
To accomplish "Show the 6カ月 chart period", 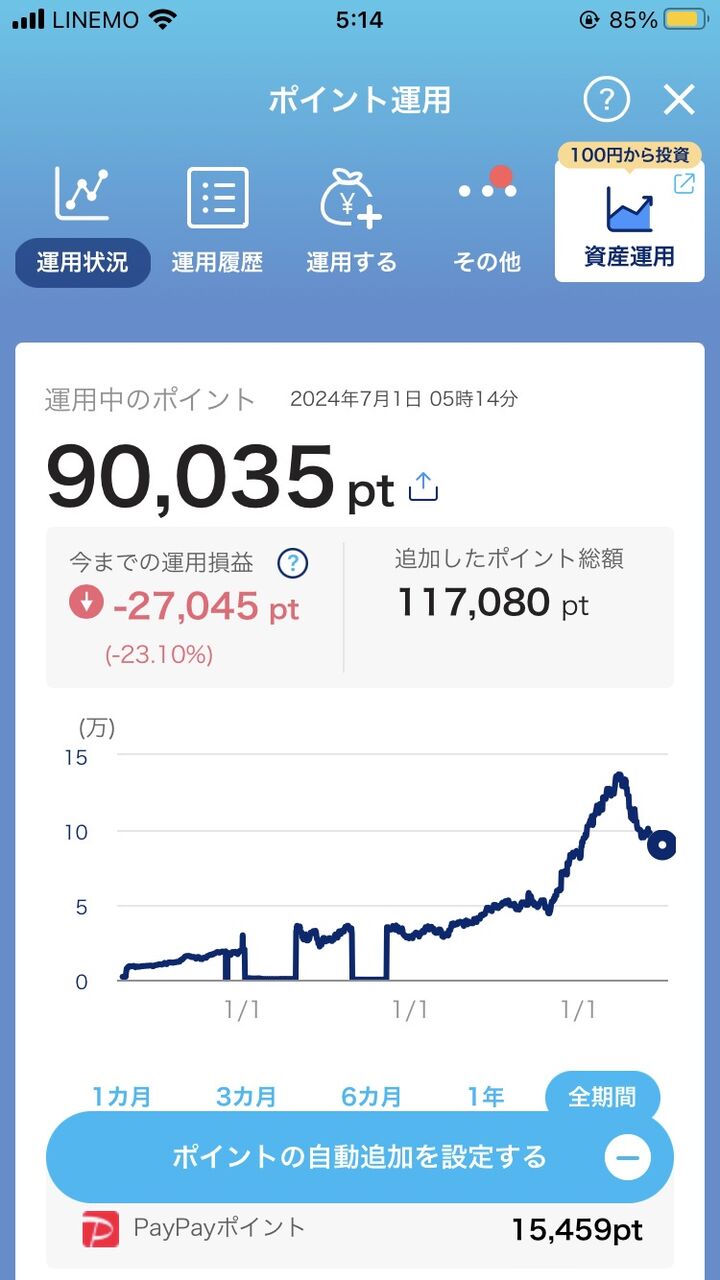I will tap(371, 1097).
